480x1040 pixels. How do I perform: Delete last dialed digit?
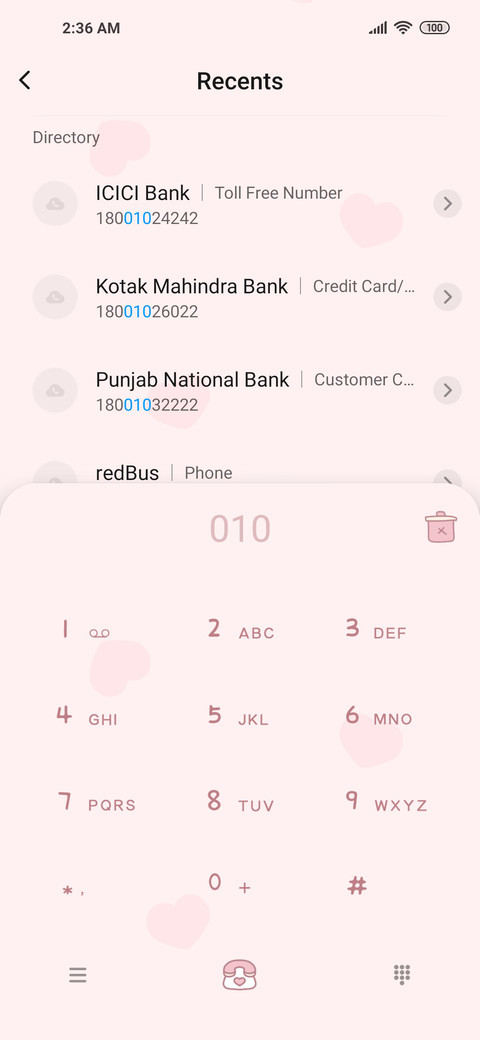tap(441, 527)
